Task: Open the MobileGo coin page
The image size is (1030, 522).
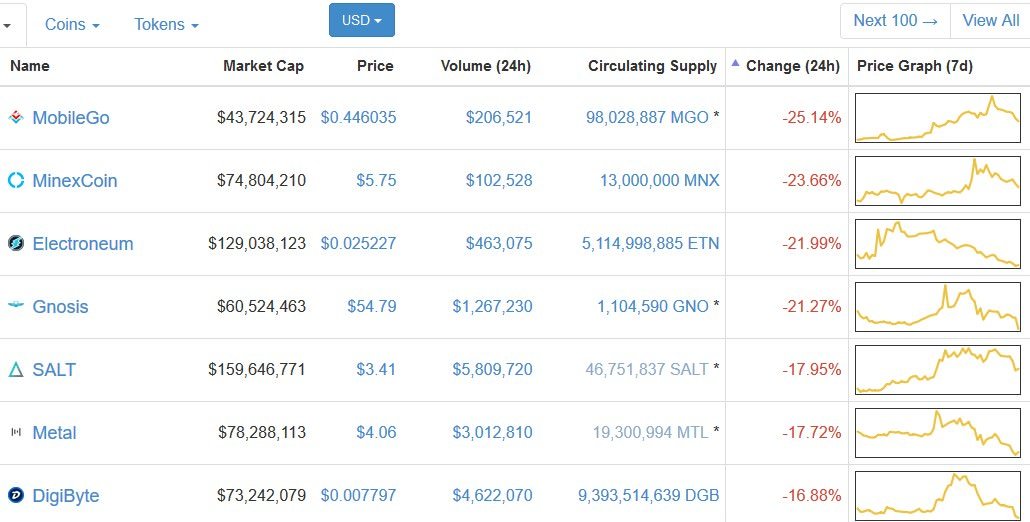Action: (x=71, y=118)
